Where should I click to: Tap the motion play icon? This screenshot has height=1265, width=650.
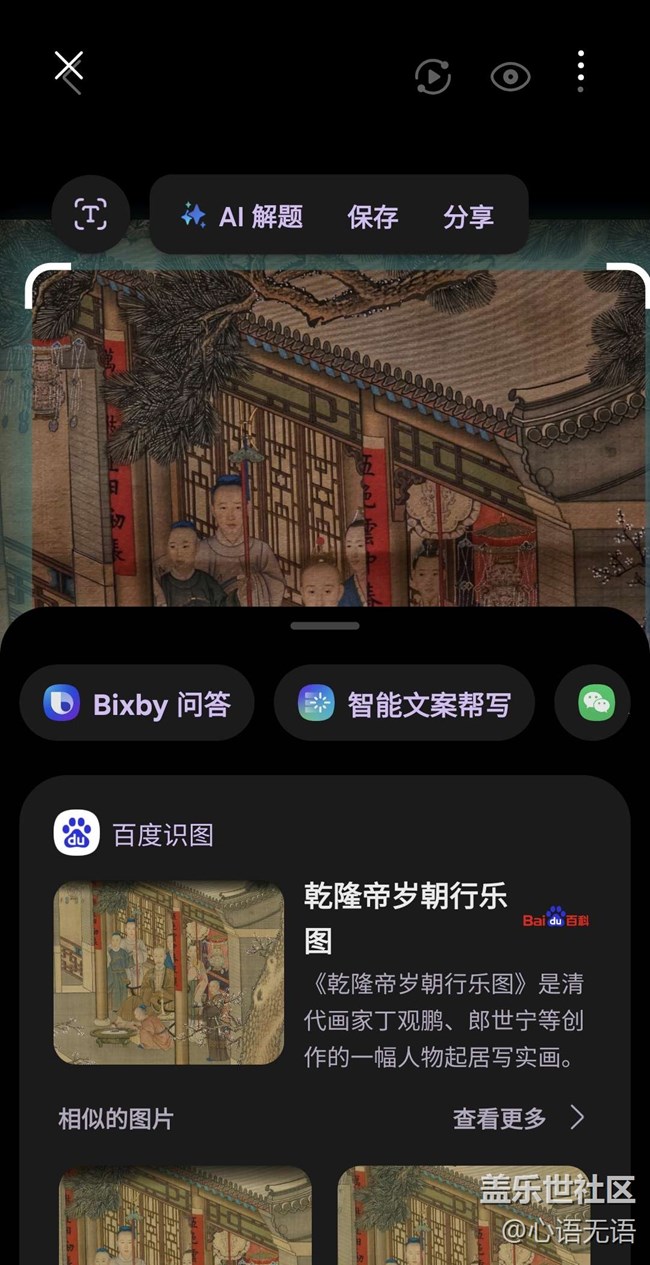tap(433, 76)
